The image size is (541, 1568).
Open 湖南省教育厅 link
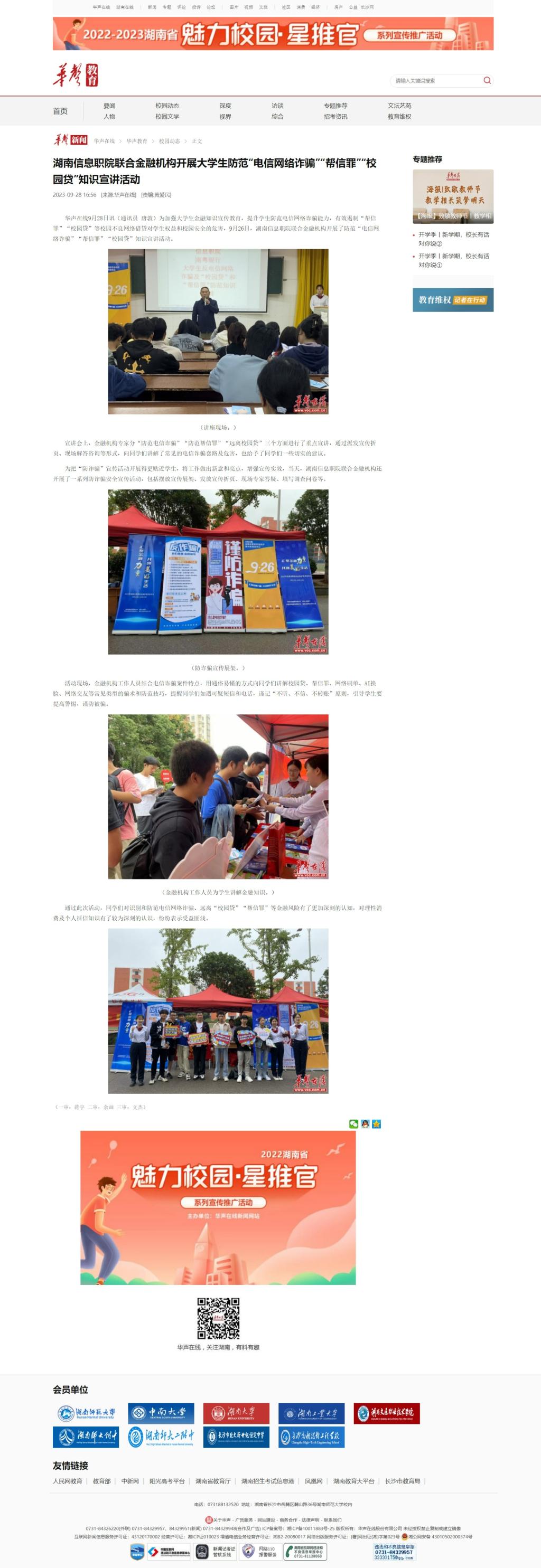click(x=212, y=1481)
